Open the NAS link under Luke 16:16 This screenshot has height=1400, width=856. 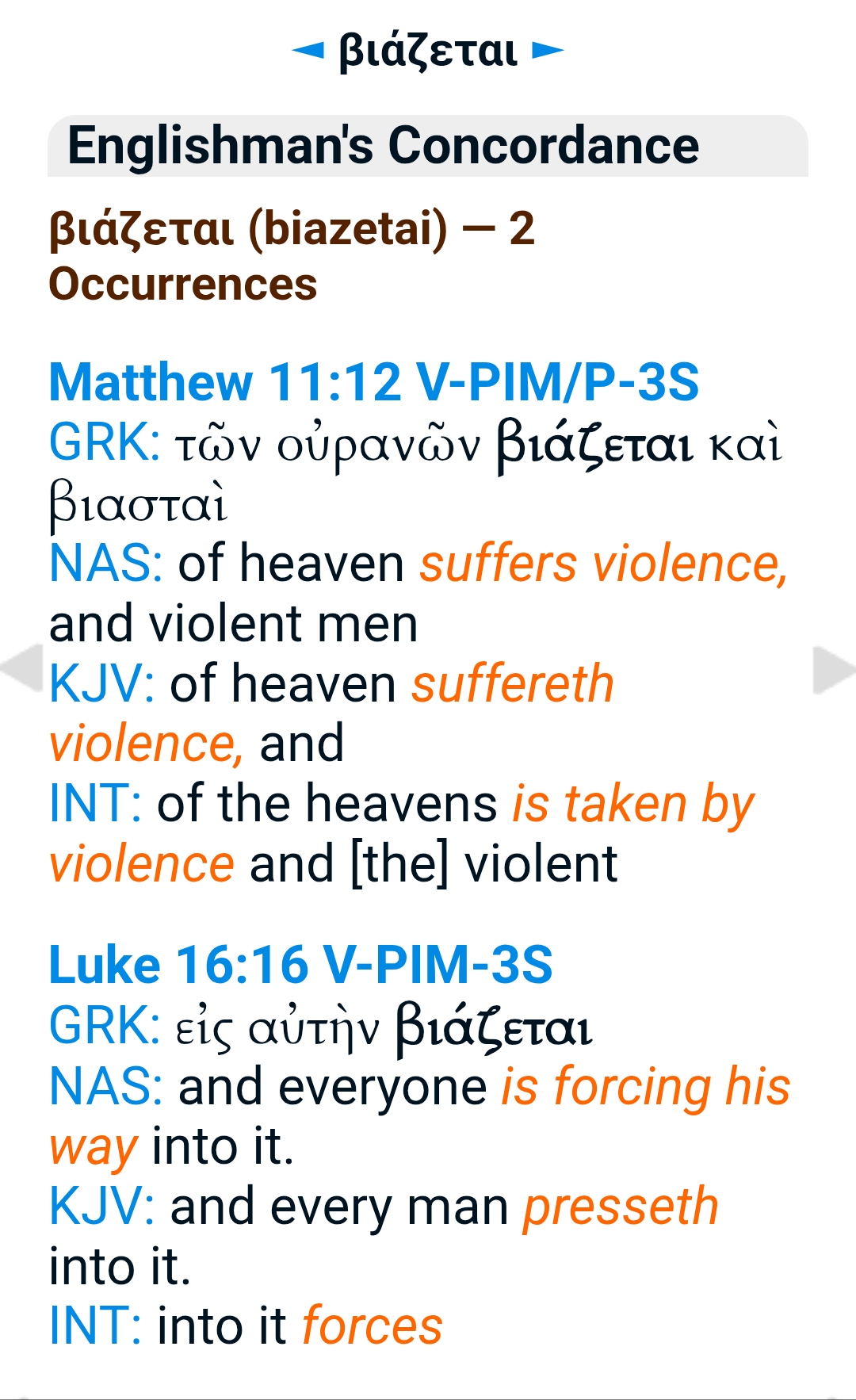(106, 1086)
